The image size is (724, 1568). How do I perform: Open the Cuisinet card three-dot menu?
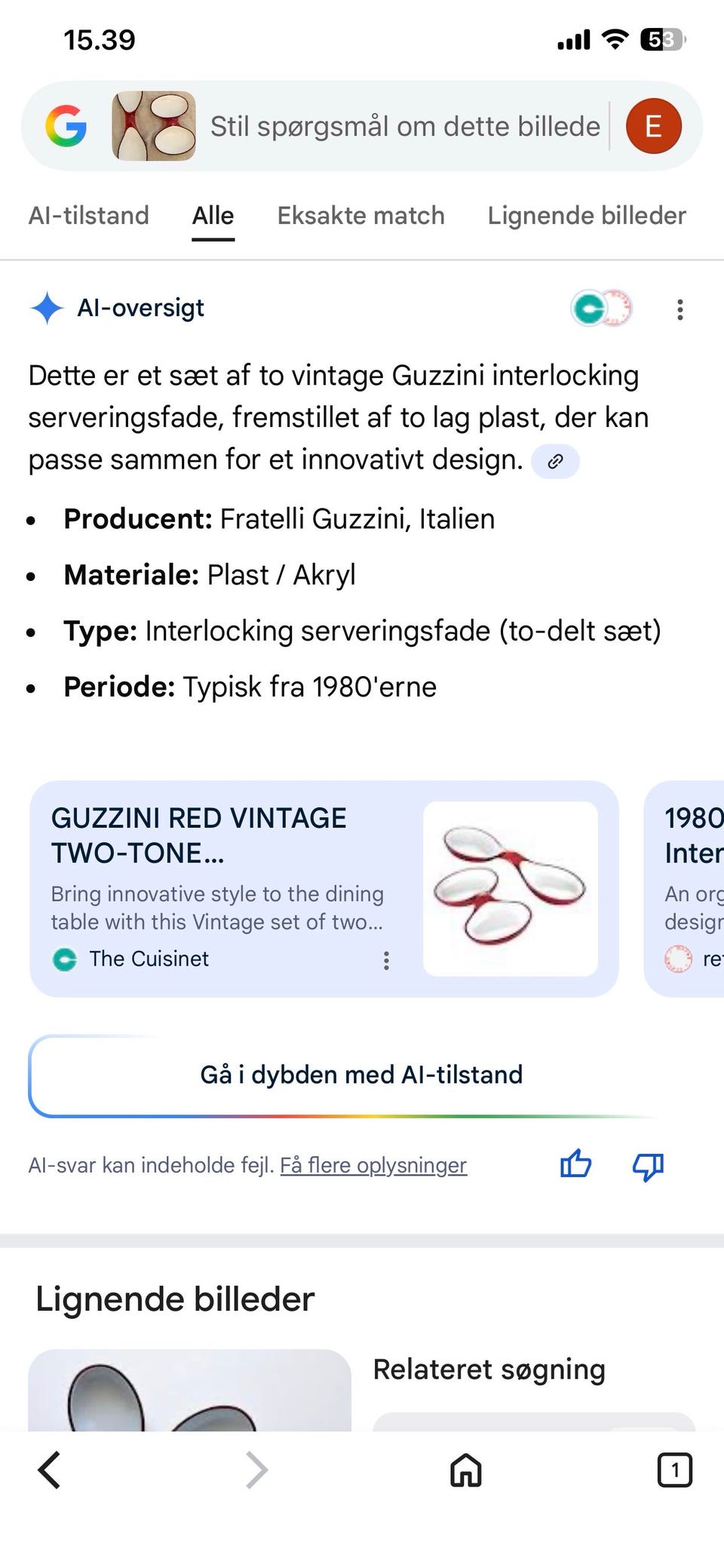(387, 959)
